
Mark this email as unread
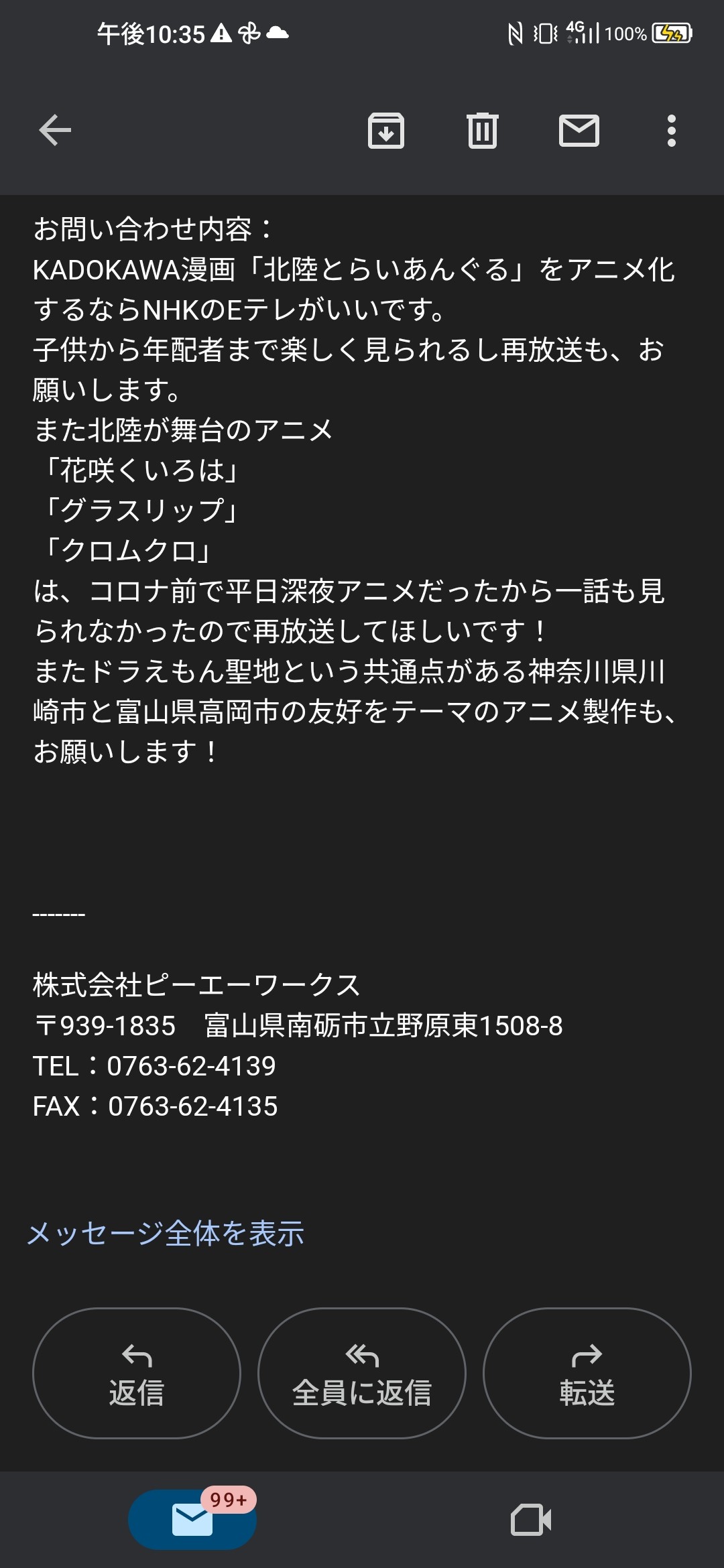579,130
